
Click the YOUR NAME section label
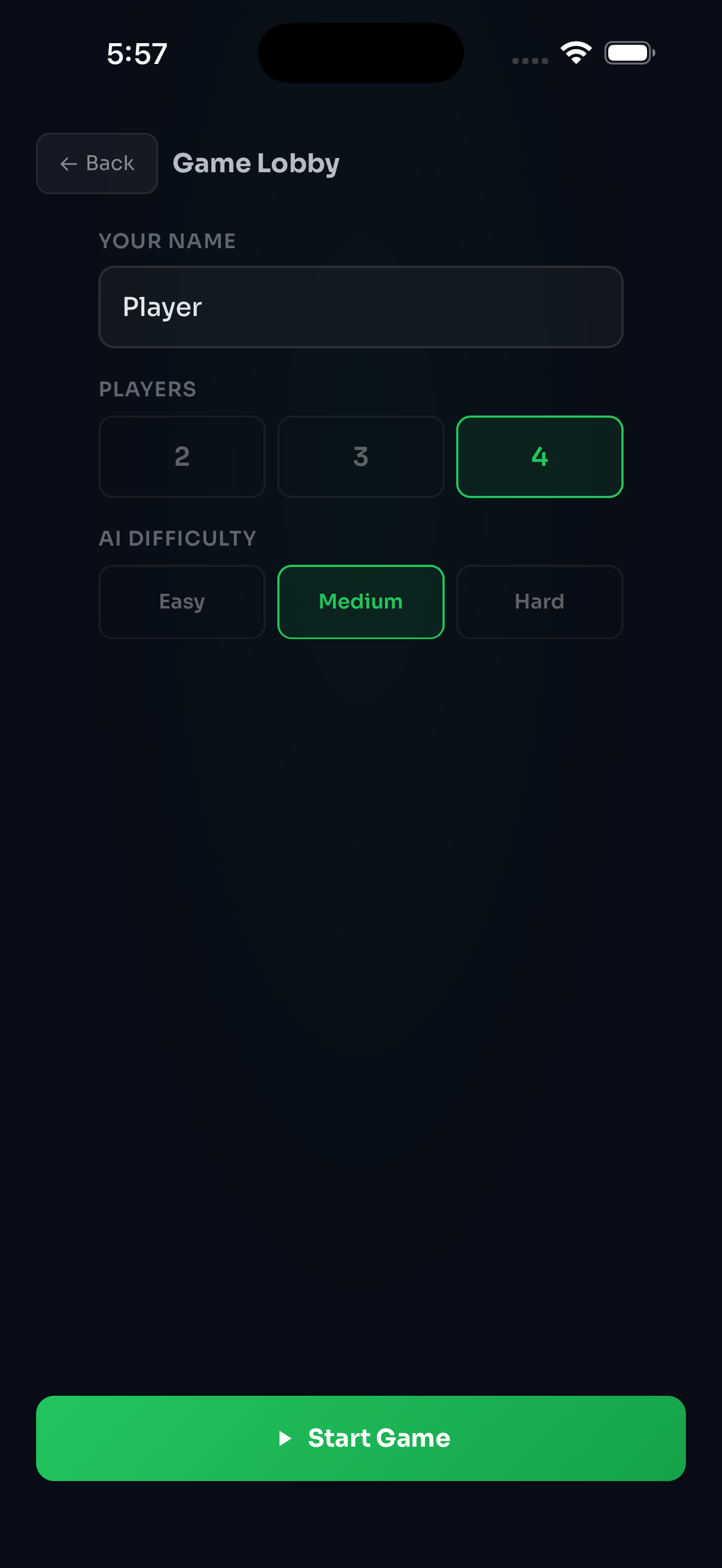click(167, 241)
